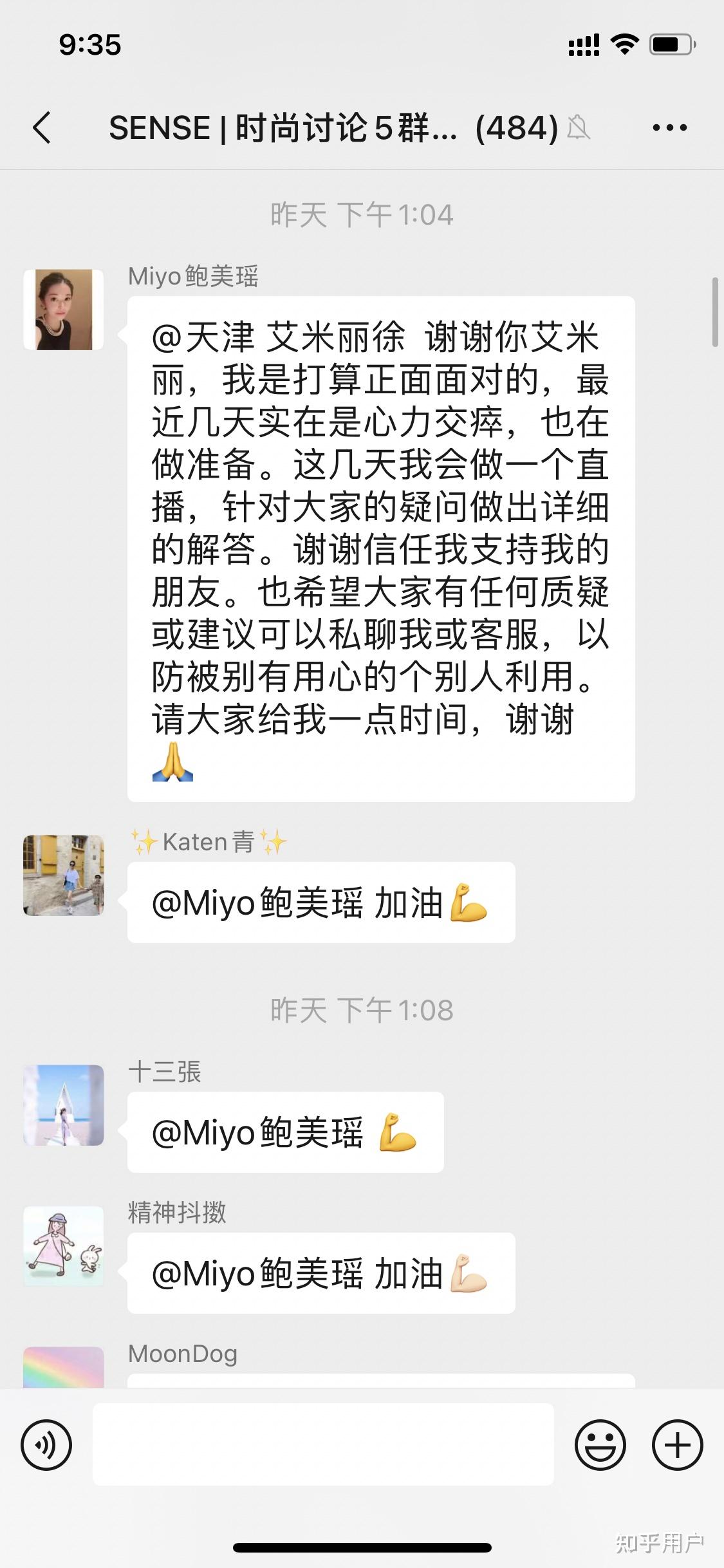Open the plus attachment menu
The image size is (724, 1568).
[677, 1445]
